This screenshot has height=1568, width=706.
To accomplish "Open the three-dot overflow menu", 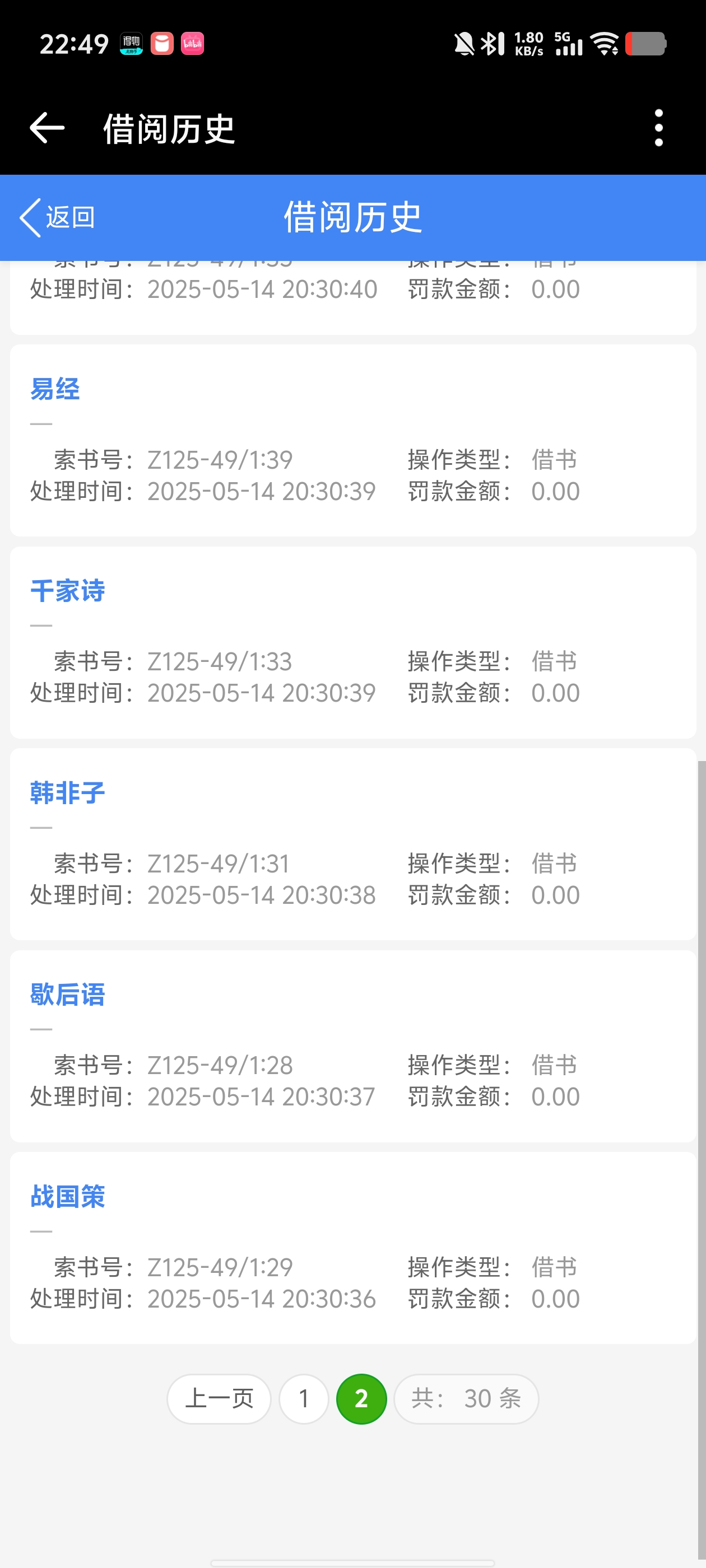I will point(658,128).
